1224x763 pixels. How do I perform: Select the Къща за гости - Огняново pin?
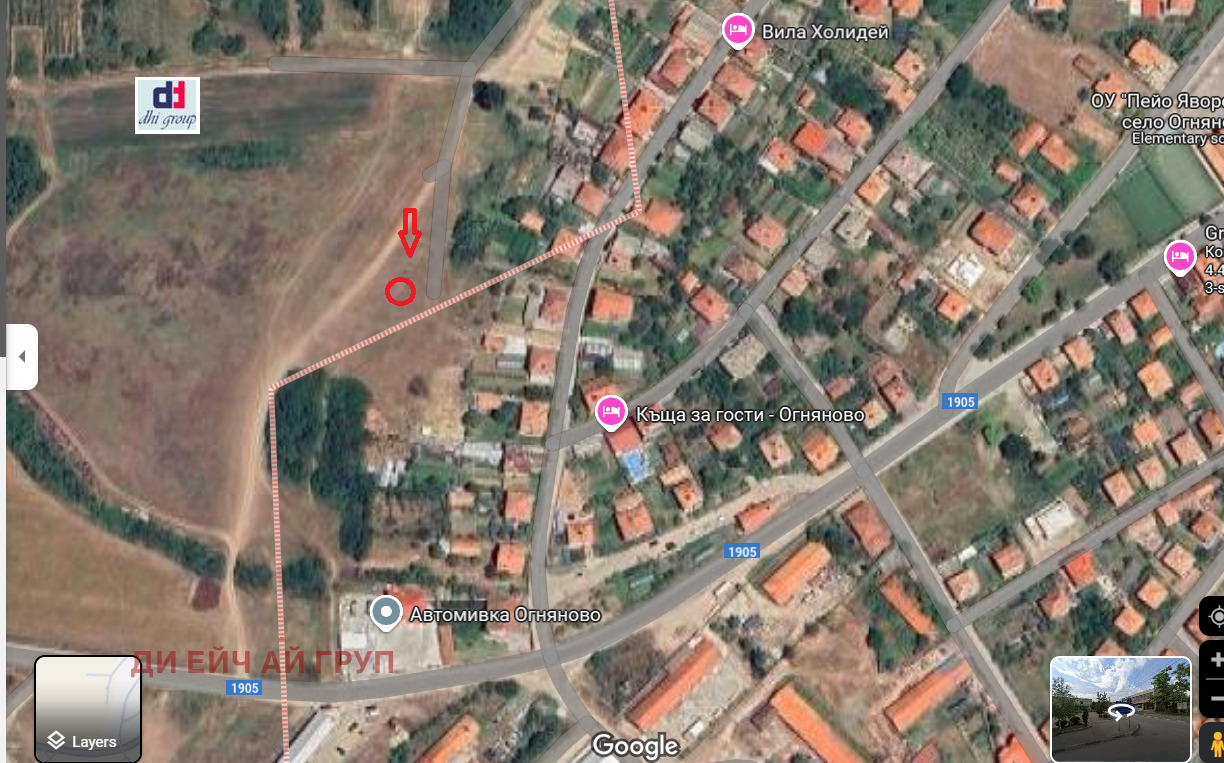click(611, 412)
